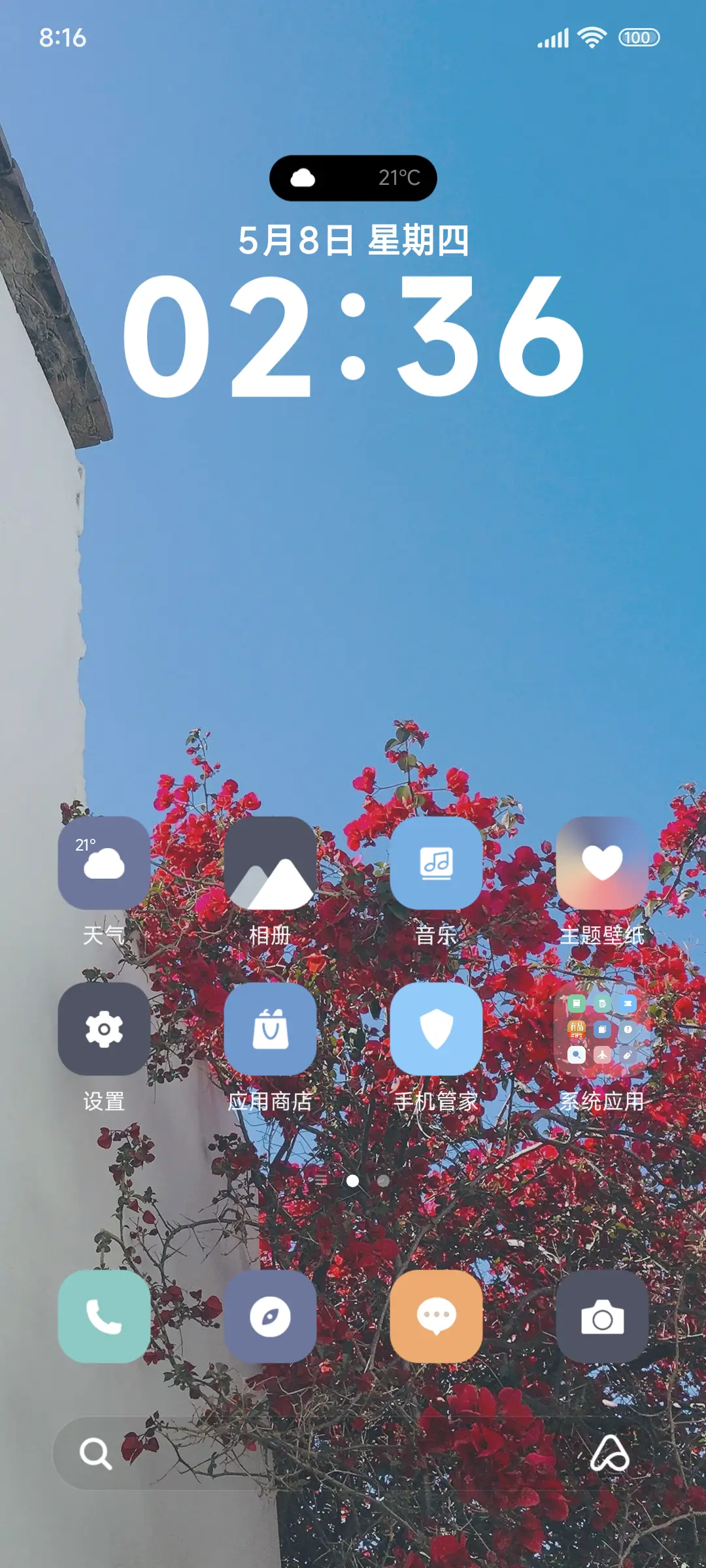
Task: Tap the 5月8日 星期四 date text
Action: click(353, 242)
